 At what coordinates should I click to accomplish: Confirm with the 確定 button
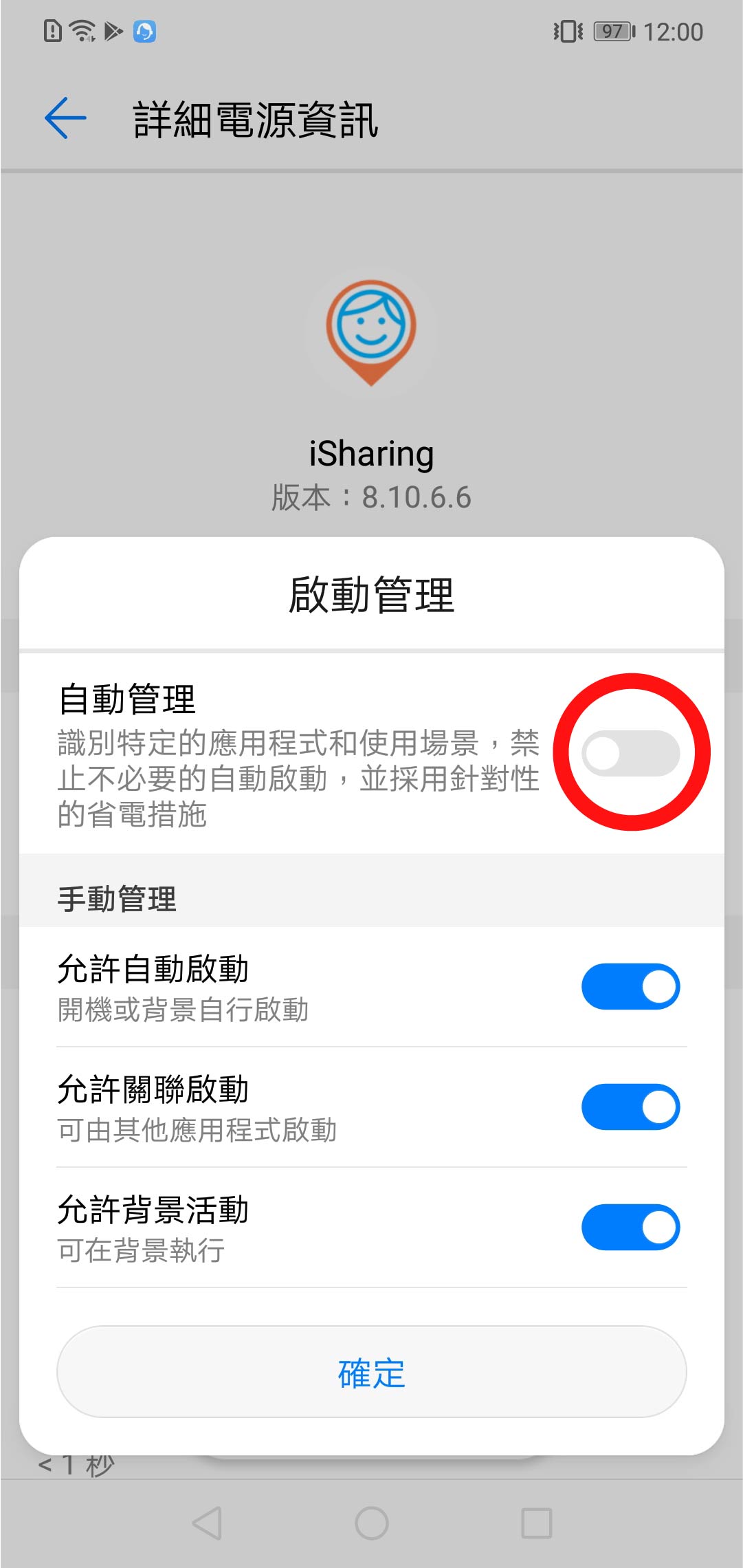(371, 1372)
